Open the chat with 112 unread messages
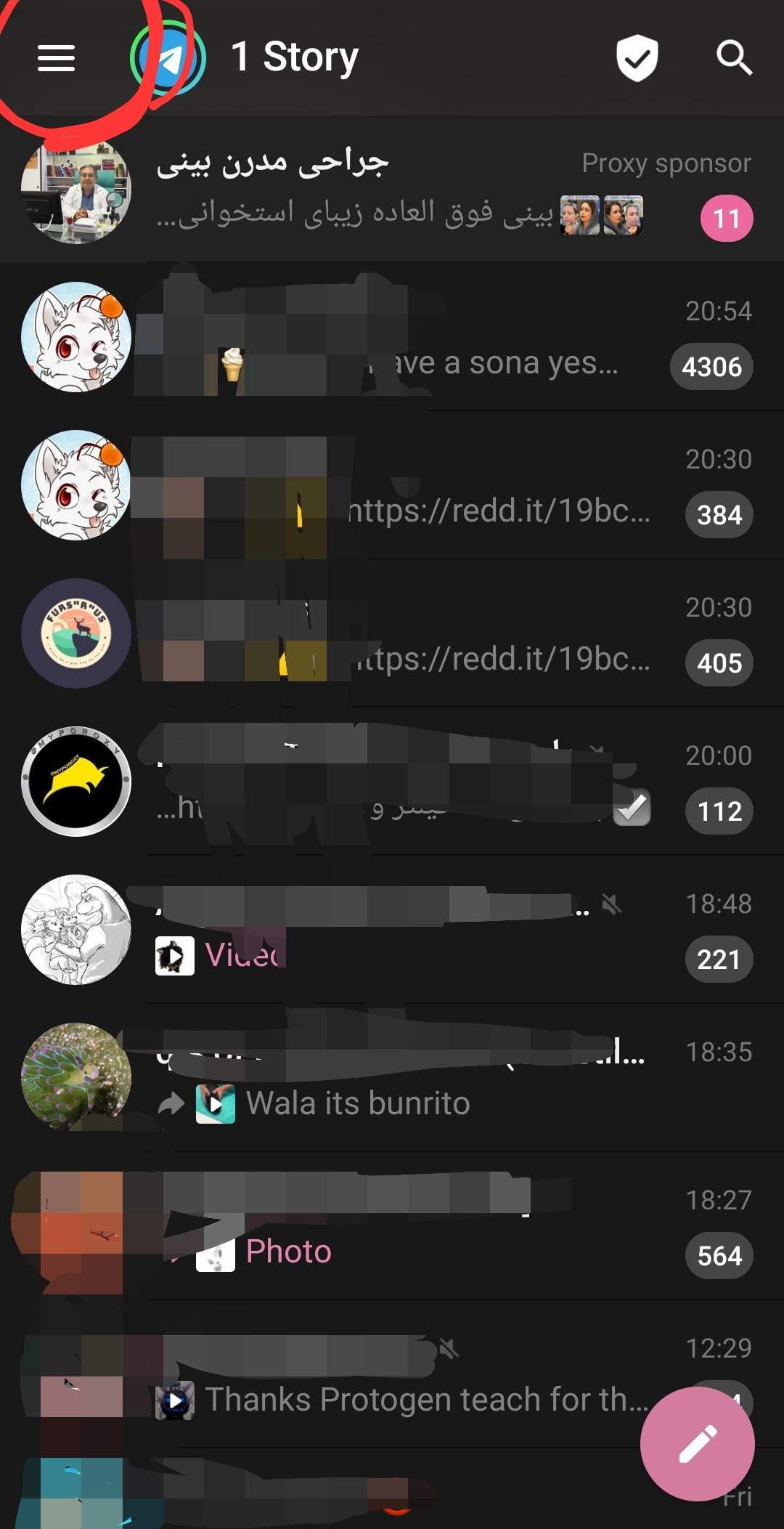Image resolution: width=784 pixels, height=1529 pixels. [392, 783]
